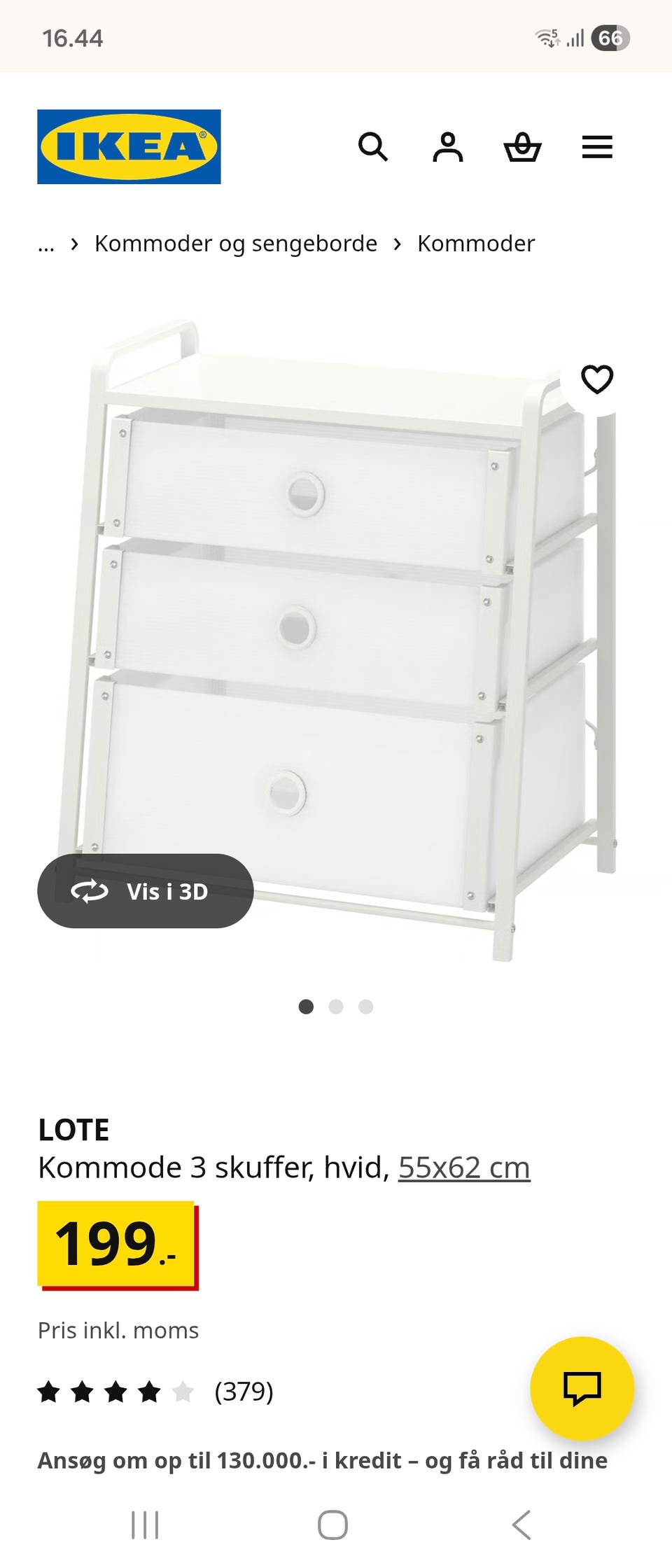The width and height of the screenshot is (672, 1568).
Task: Go back with system back button
Action: [521, 1525]
